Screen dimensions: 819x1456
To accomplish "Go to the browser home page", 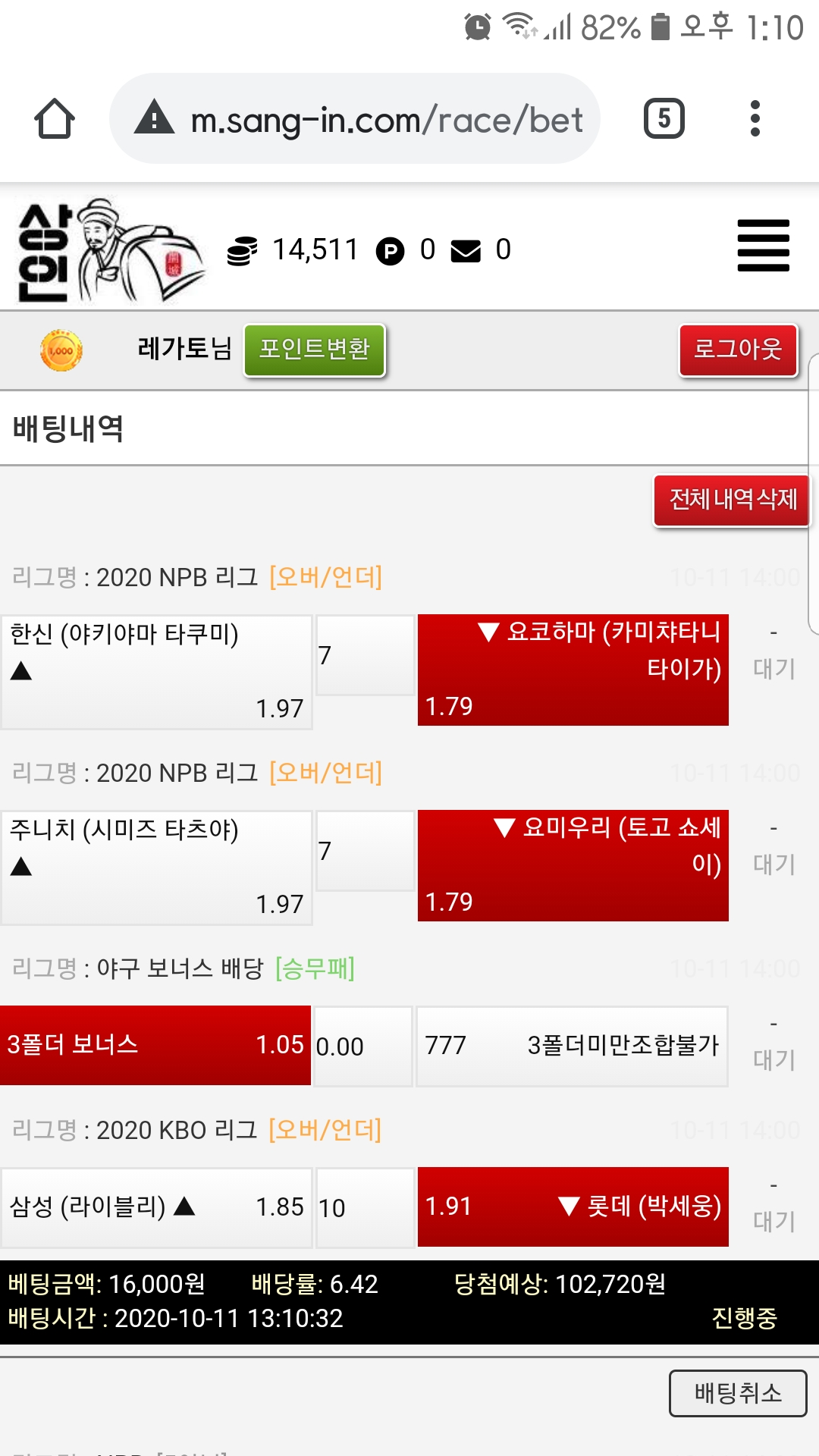I will [55, 119].
